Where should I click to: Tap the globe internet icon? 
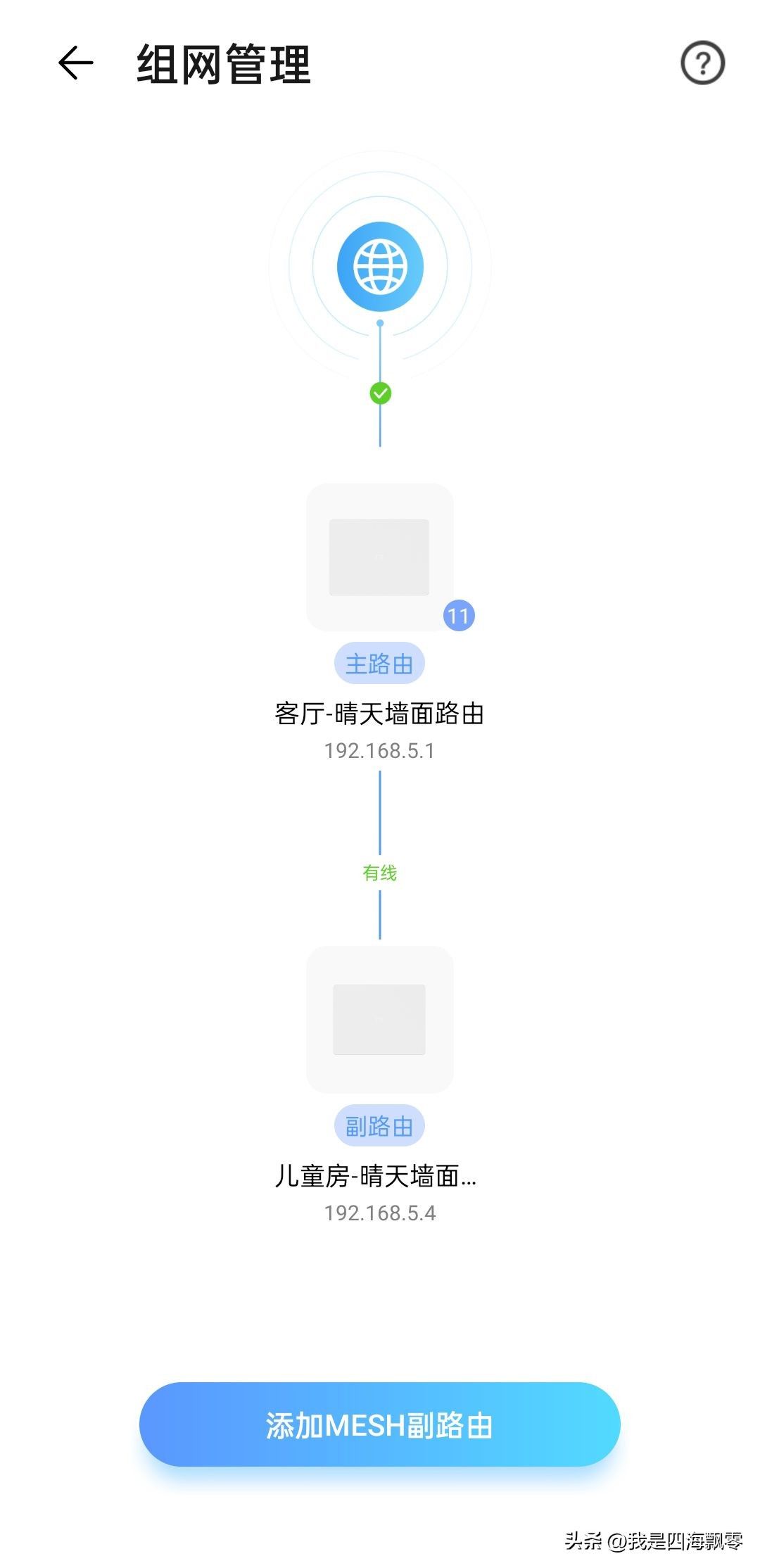(x=380, y=267)
